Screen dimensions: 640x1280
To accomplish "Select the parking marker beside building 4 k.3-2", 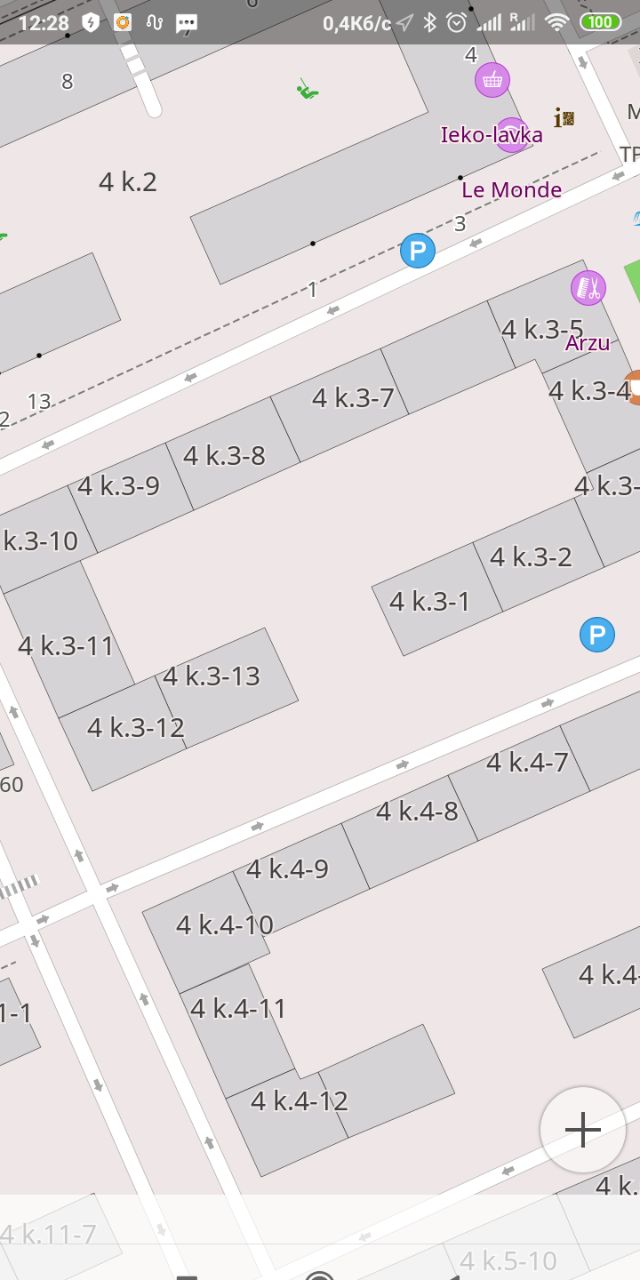I will click(x=597, y=634).
